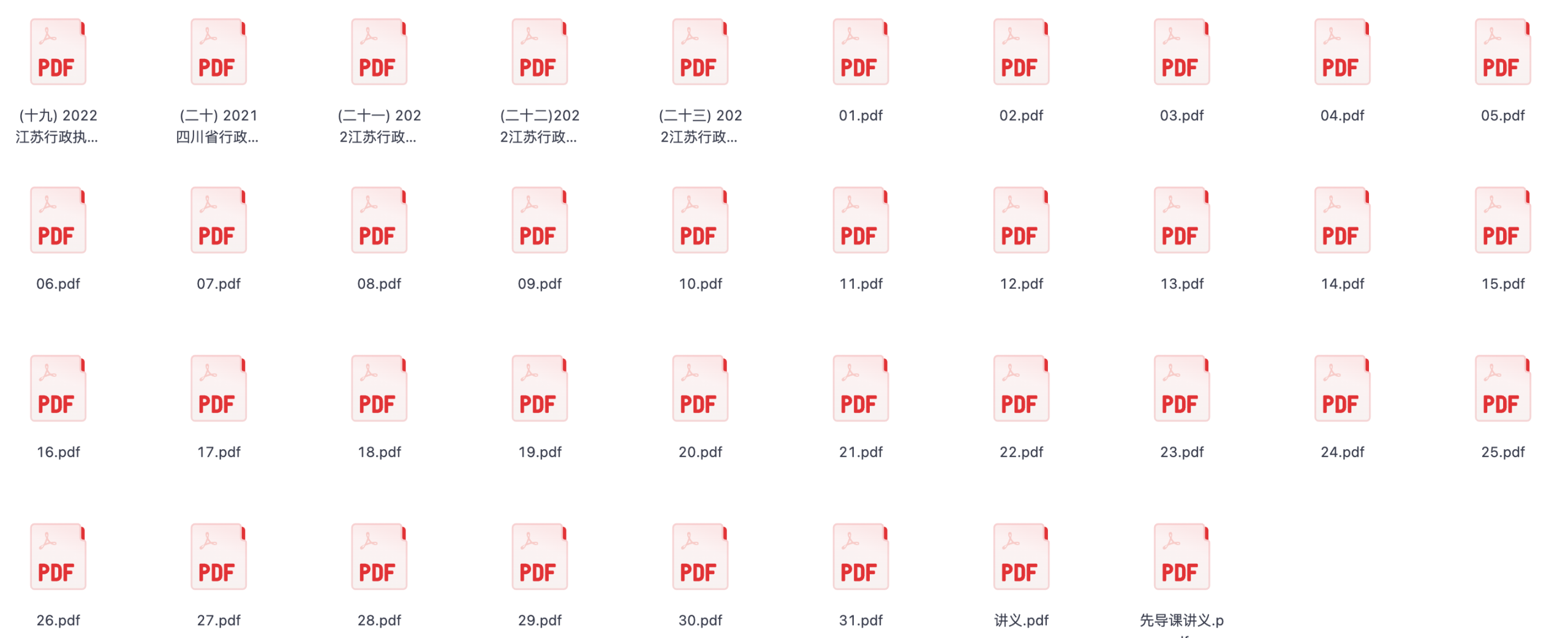Open the 23.pdf file
1568x638 pixels.
click(x=1181, y=389)
